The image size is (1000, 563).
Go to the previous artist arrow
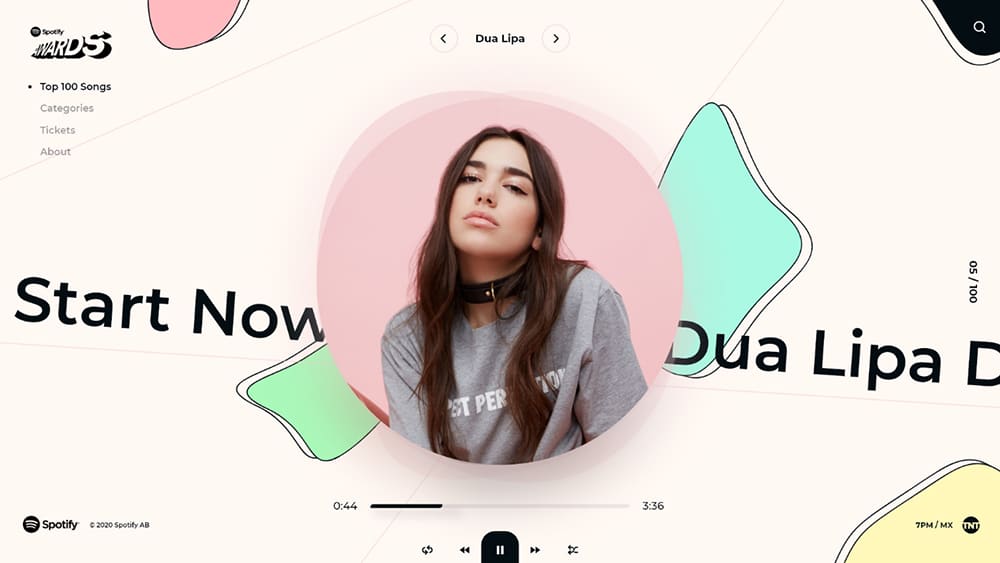pyautogui.click(x=443, y=39)
